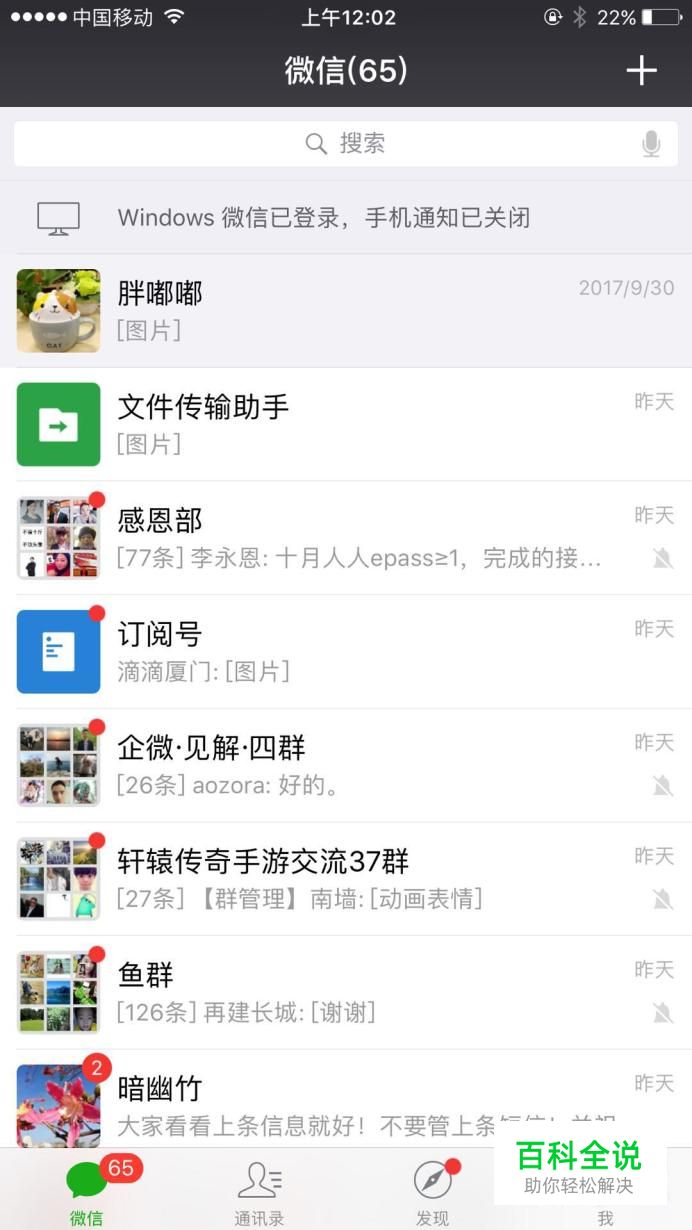Switch to the 通讯录 tab

click(259, 1192)
